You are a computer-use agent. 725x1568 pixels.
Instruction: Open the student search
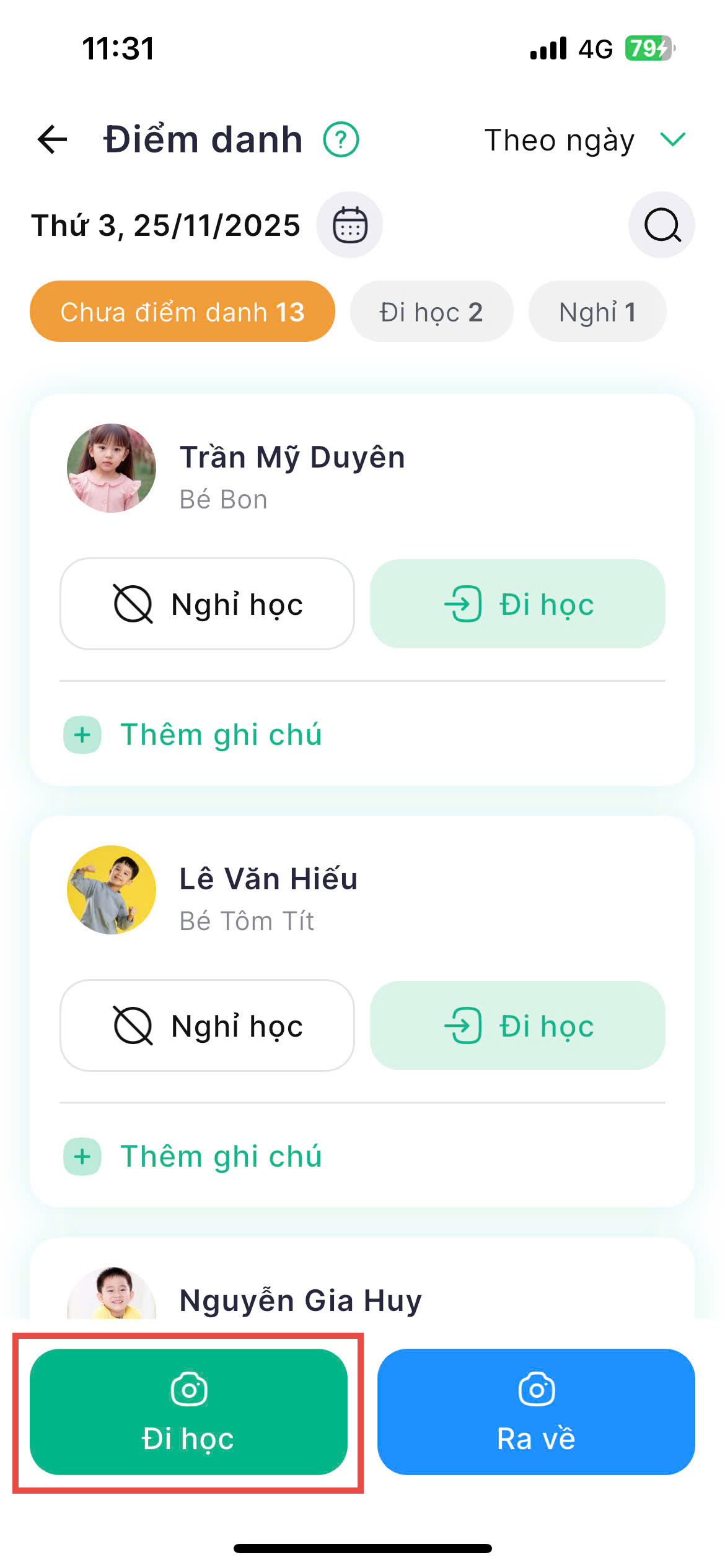(x=662, y=225)
